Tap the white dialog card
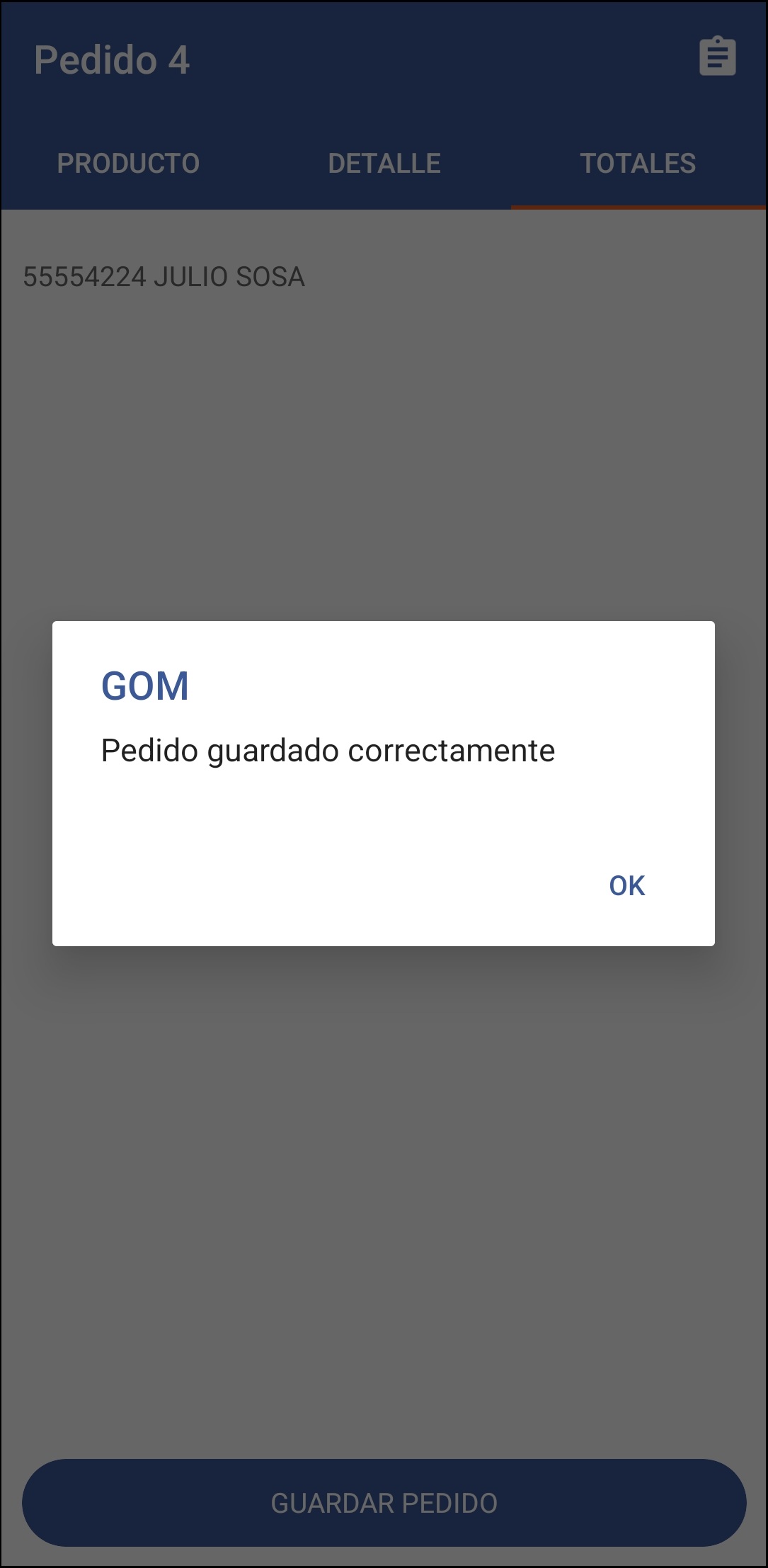The image size is (768, 1568). (384, 783)
